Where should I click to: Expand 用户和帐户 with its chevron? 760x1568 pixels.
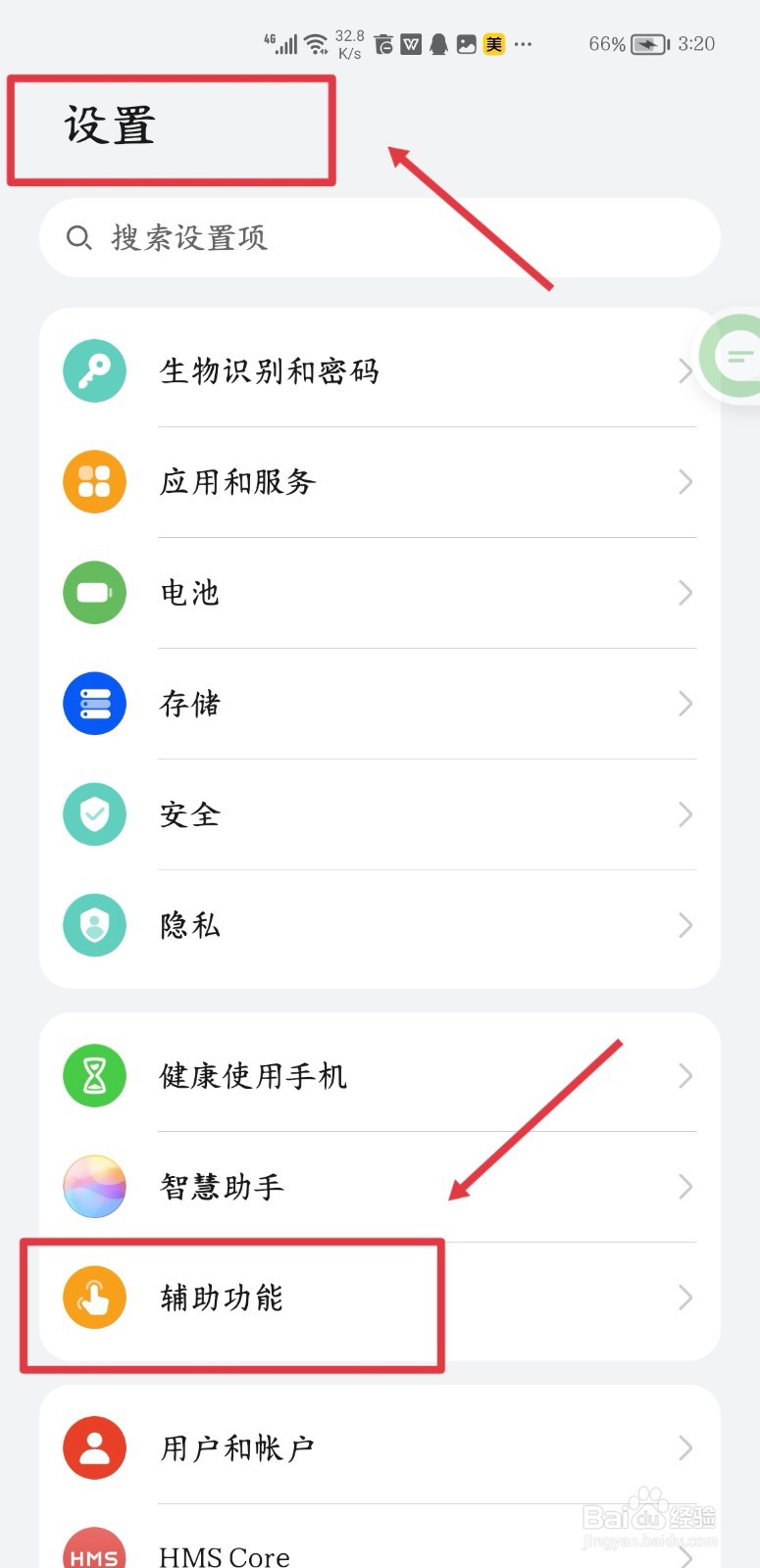[x=685, y=1447]
